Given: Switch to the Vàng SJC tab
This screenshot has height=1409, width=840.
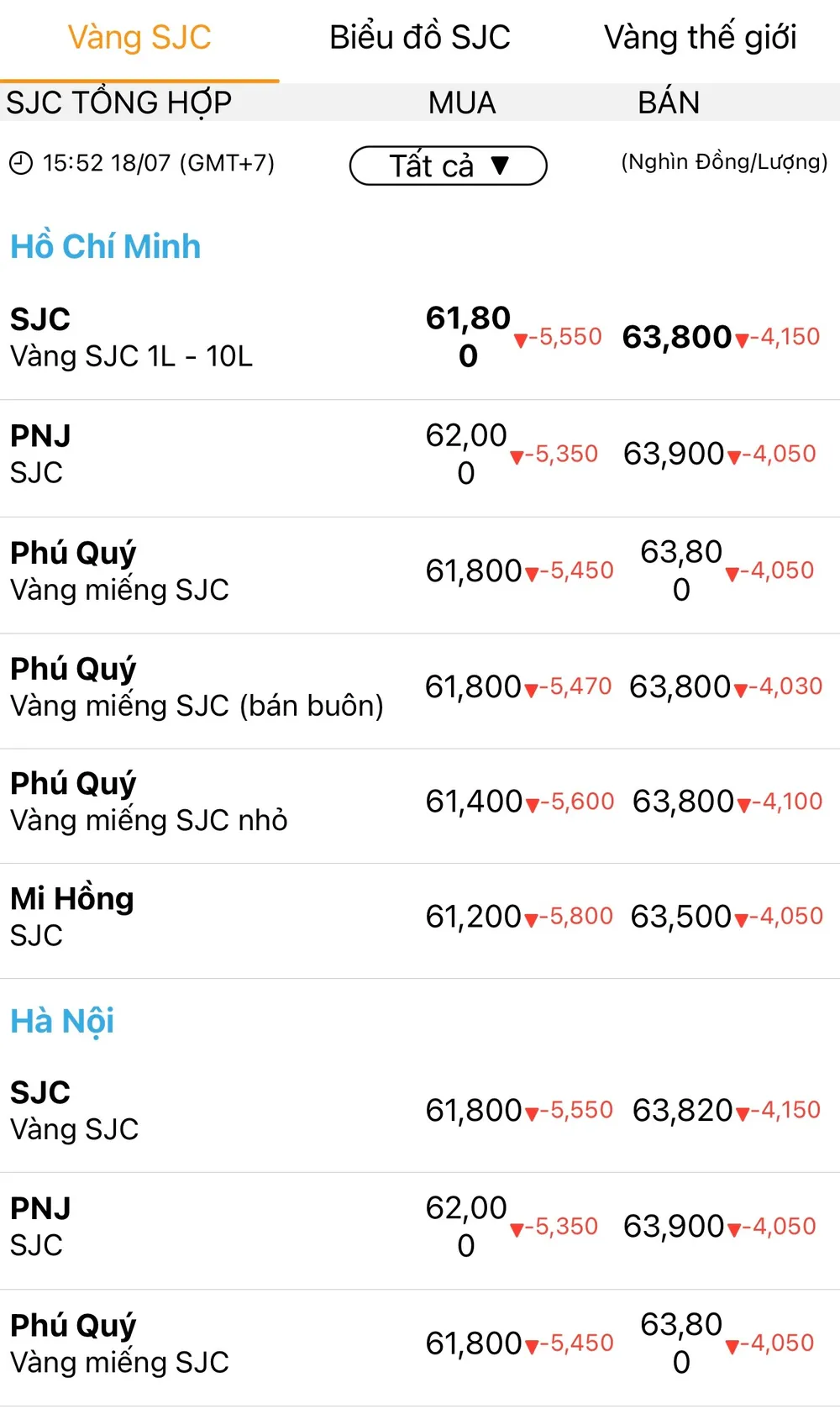Looking at the screenshot, I should [x=139, y=38].
